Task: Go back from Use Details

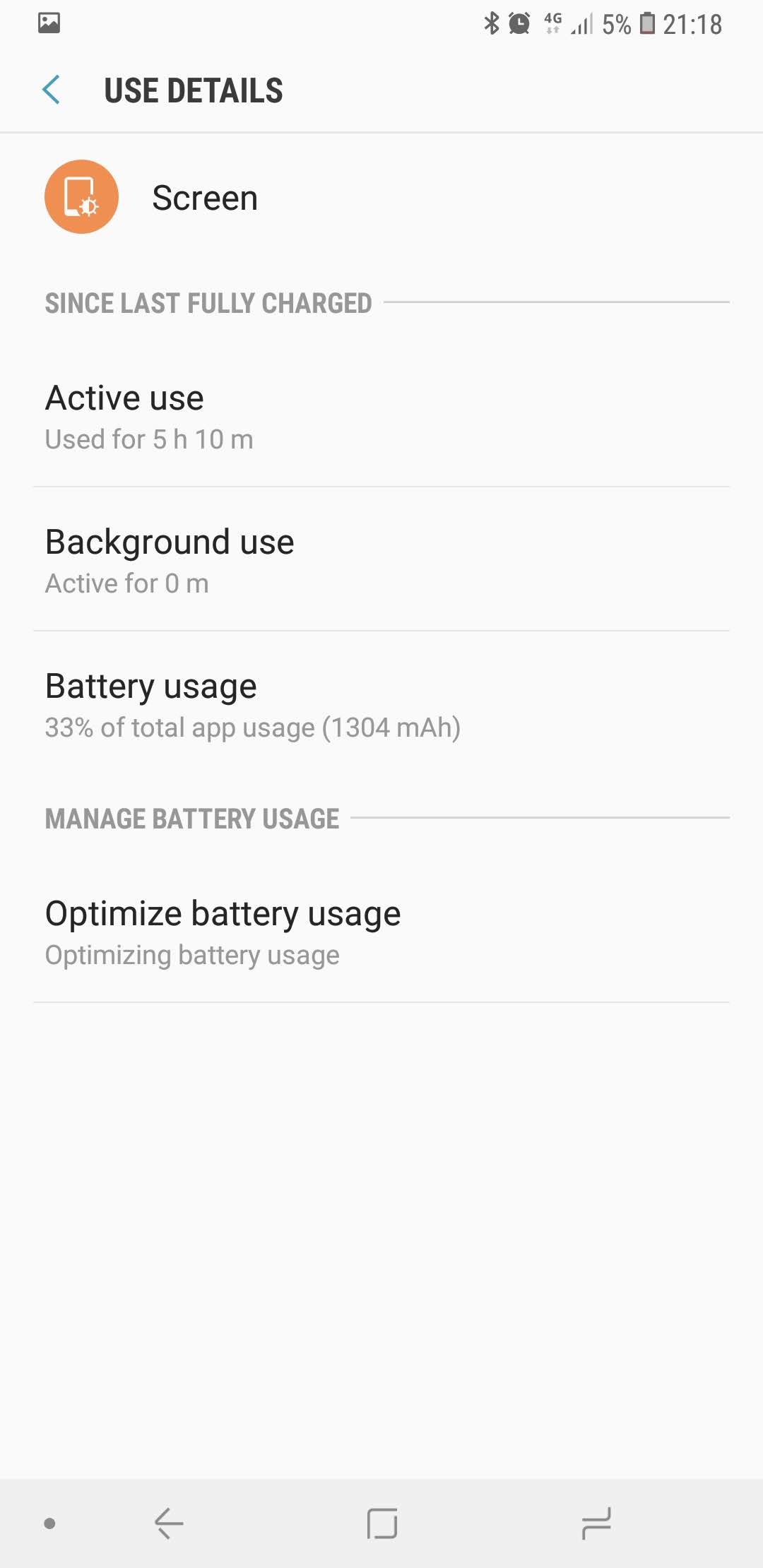Action: point(52,90)
